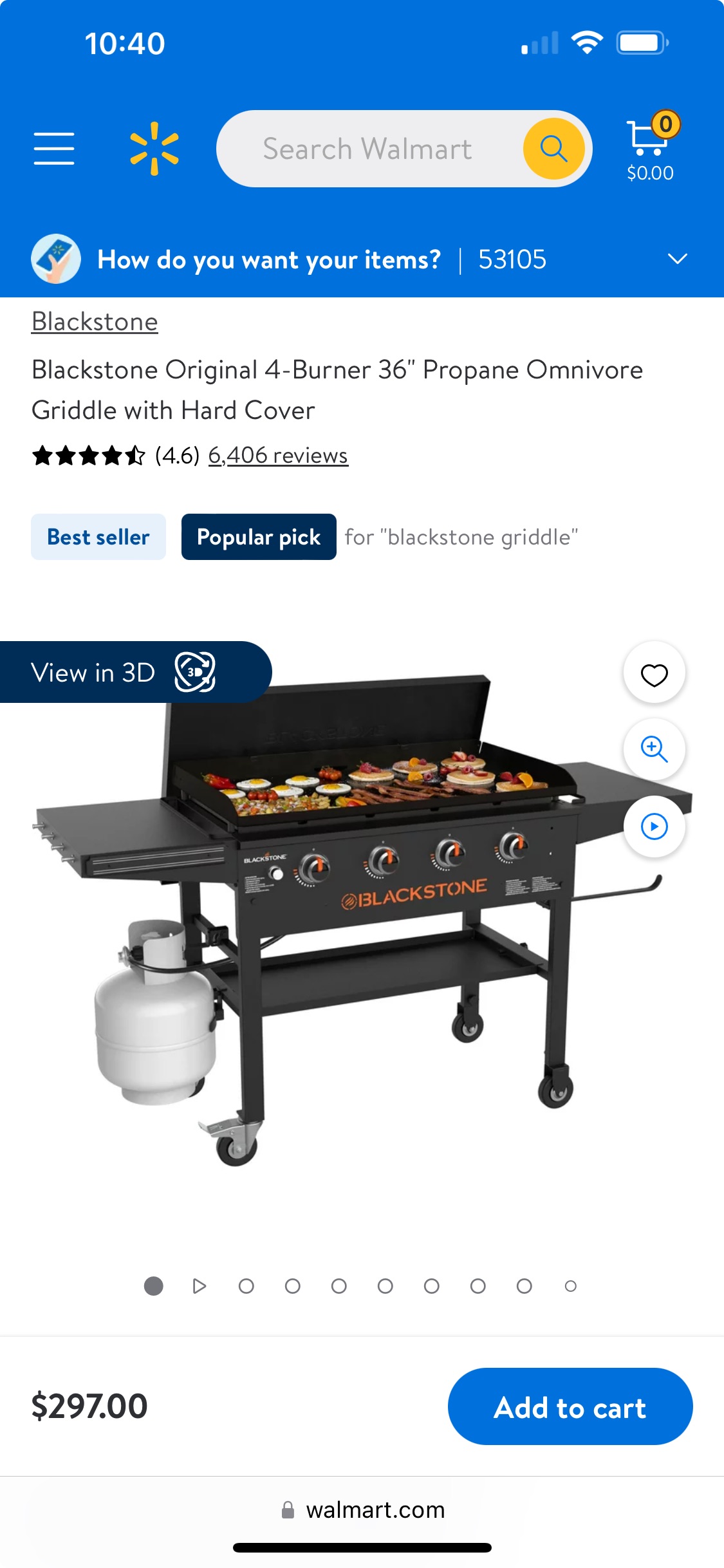Go to the Walmart home logo
Image resolution: width=724 pixels, height=1568 pixels.
154,149
